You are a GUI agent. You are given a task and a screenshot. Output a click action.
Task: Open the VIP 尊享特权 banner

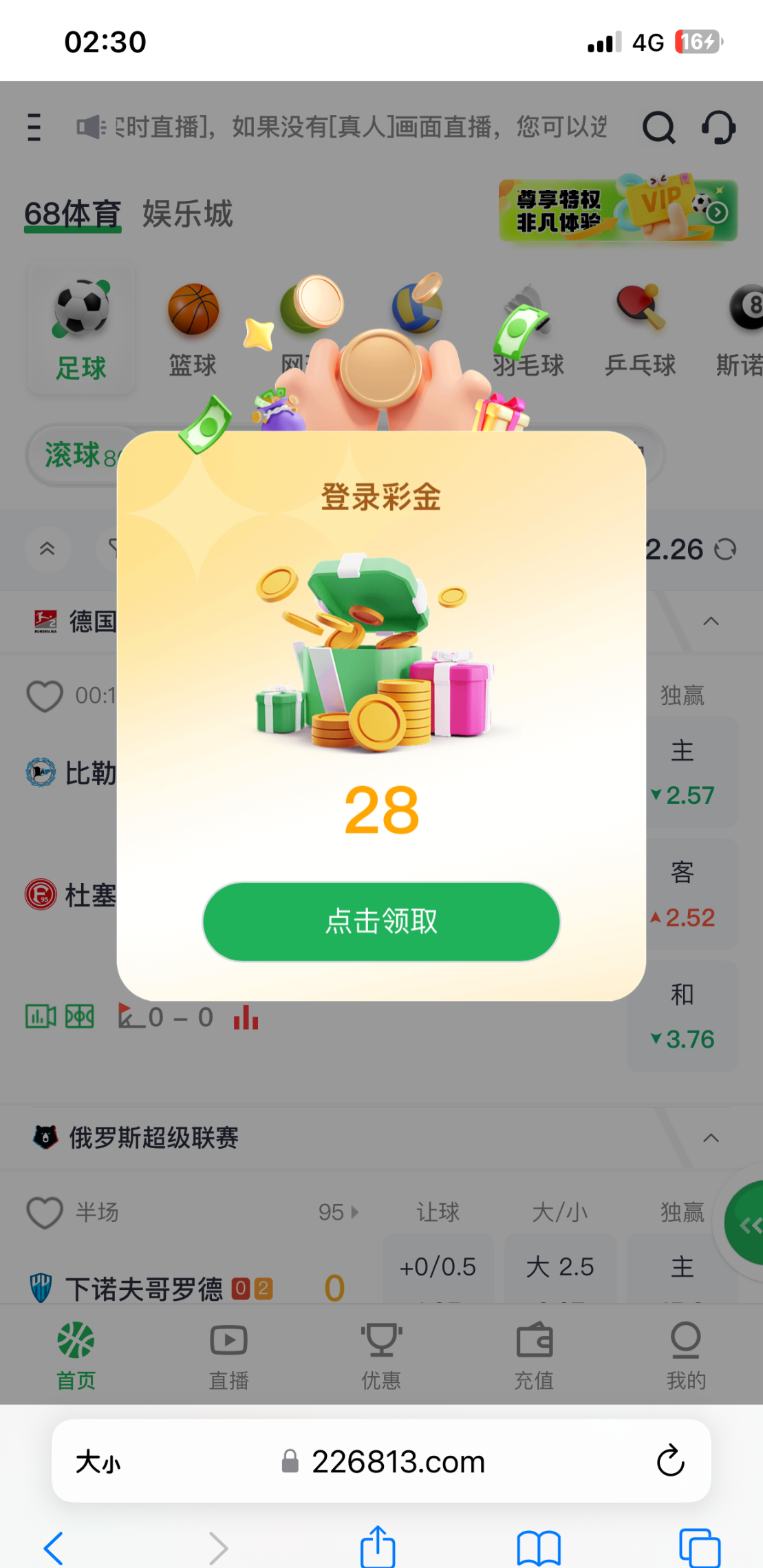click(x=617, y=210)
